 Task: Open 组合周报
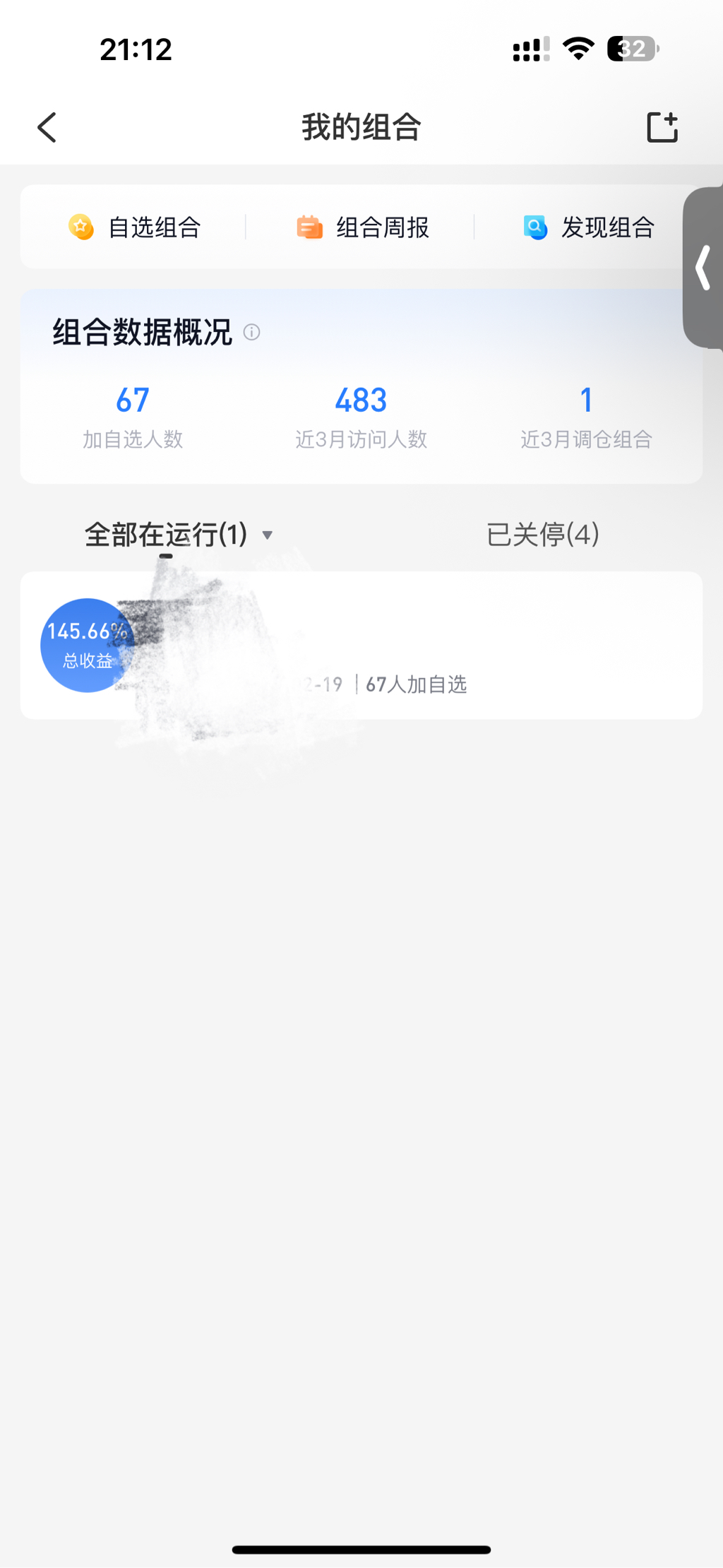click(362, 227)
